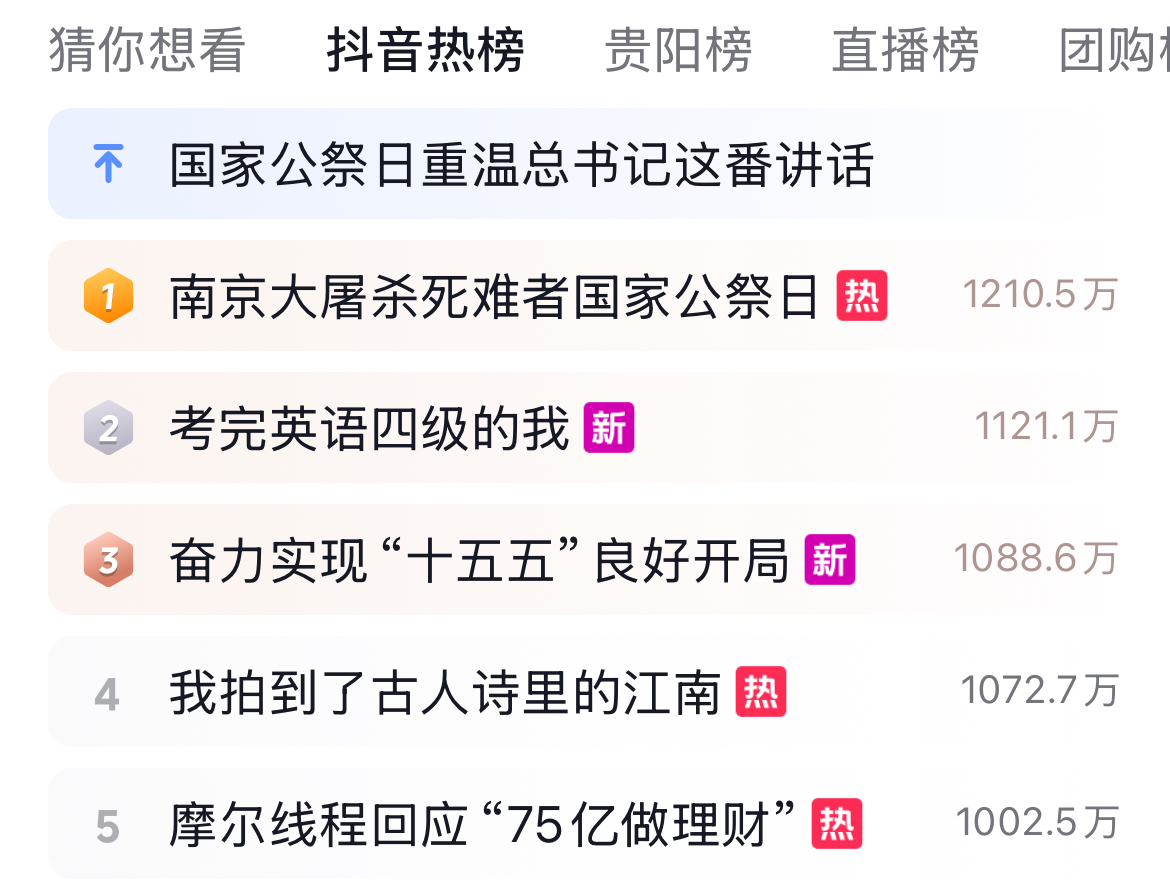This screenshot has height=889, width=1170.
Task: Select the 抖音热榜 tab
Action: point(425,50)
